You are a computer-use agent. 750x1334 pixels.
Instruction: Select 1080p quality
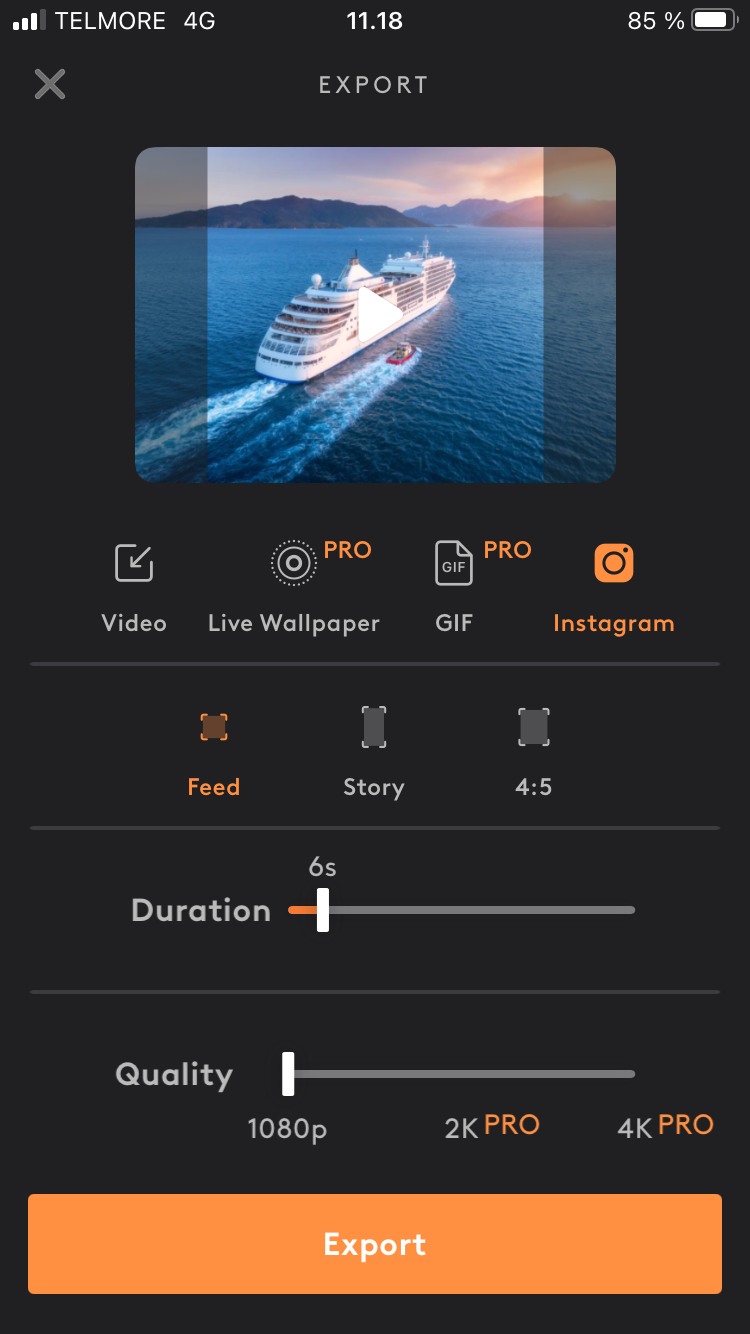(287, 1128)
